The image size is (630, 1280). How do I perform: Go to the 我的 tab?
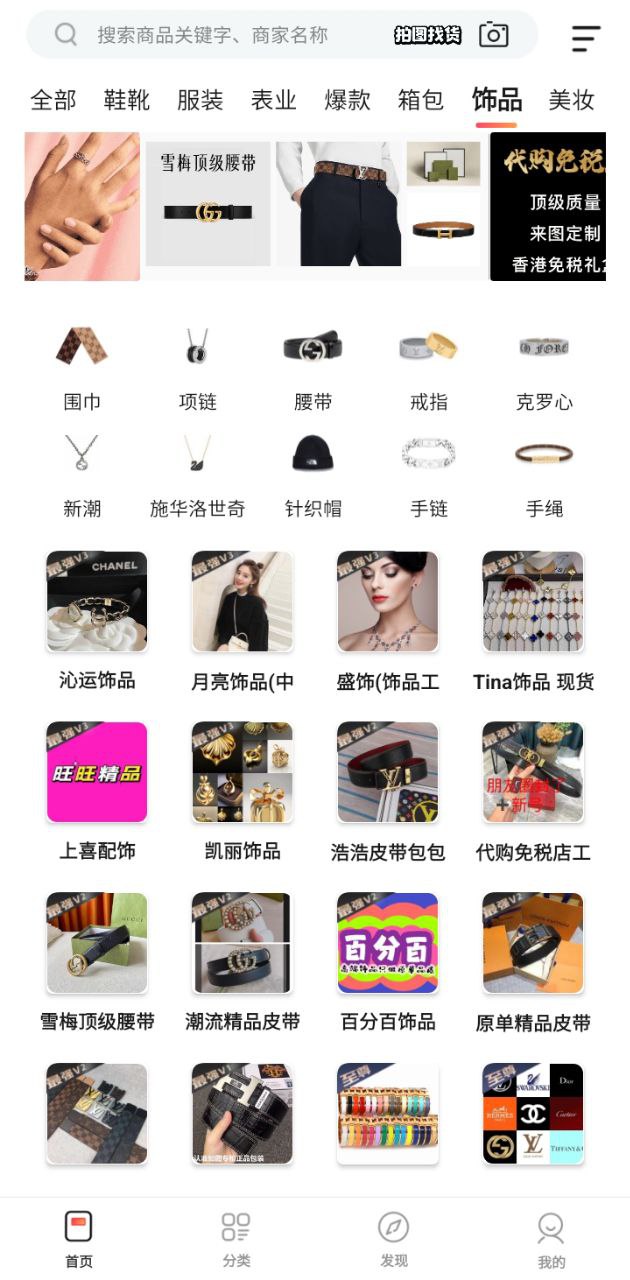[551, 1240]
